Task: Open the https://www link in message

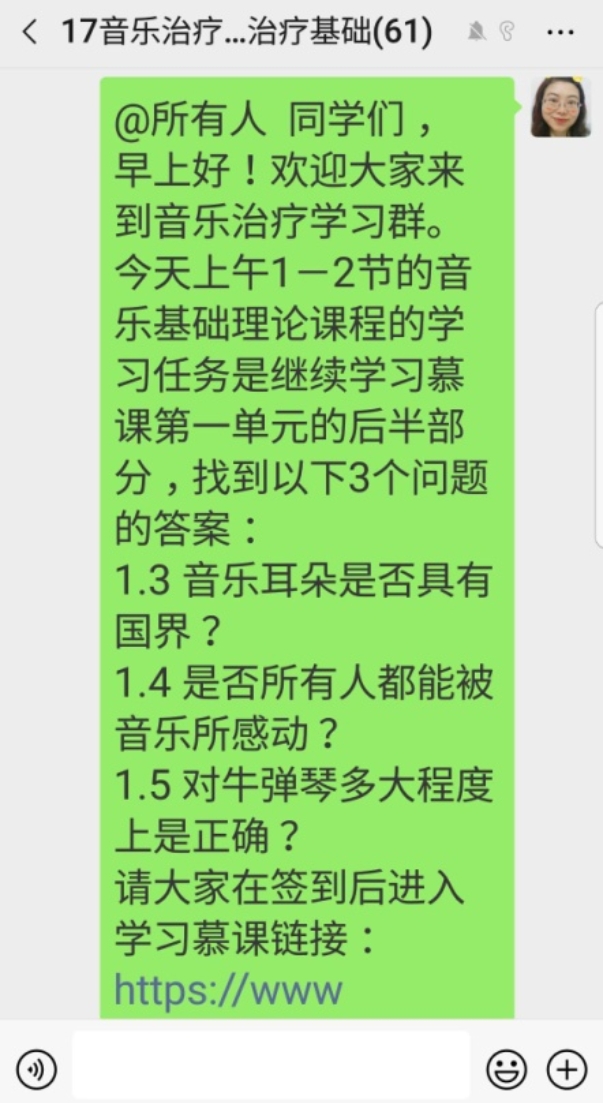Action: click(229, 990)
